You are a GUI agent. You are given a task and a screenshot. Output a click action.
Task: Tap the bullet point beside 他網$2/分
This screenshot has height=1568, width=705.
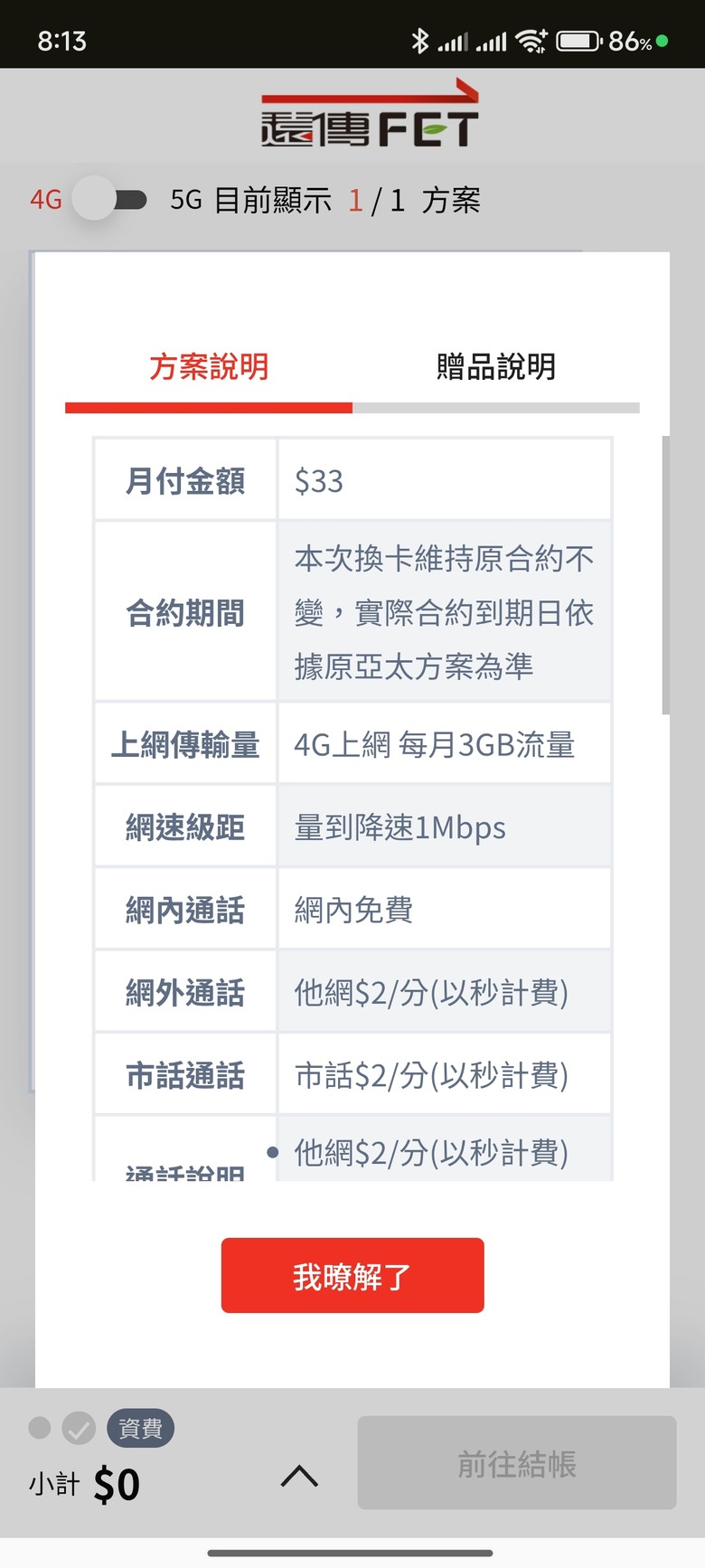(x=272, y=1151)
